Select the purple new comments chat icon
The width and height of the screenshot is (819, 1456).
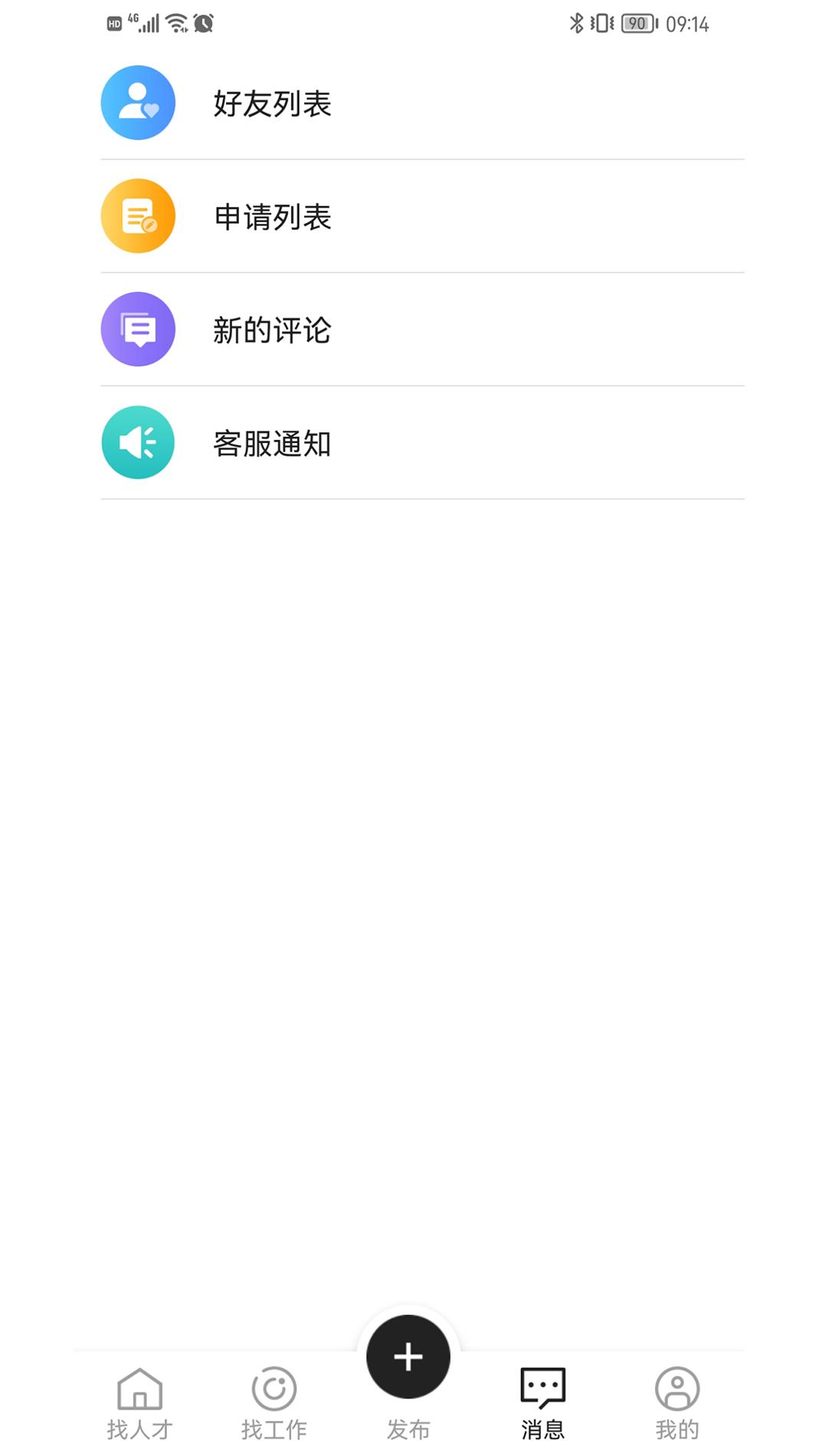138,329
